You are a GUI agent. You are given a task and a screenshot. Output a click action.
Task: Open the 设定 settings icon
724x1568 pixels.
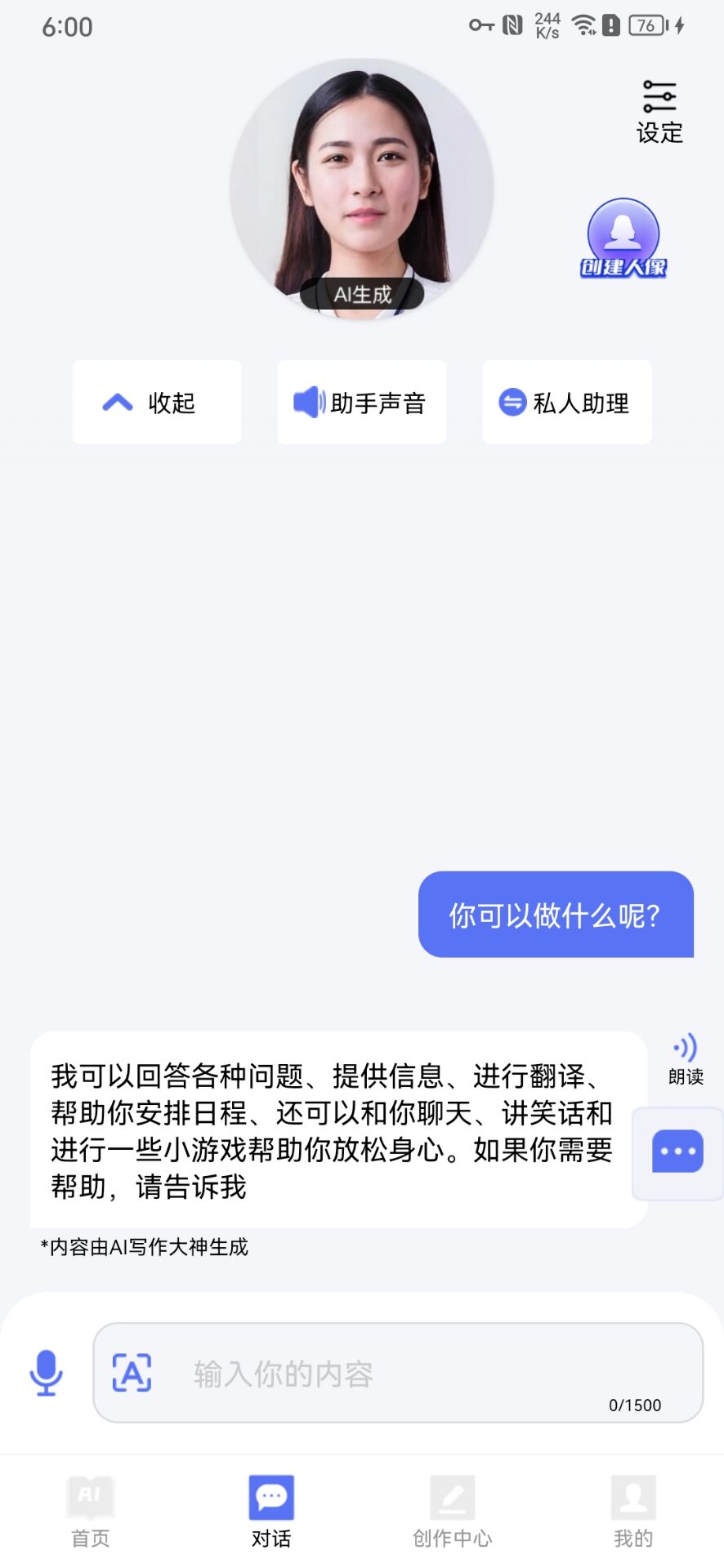[659, 112]
